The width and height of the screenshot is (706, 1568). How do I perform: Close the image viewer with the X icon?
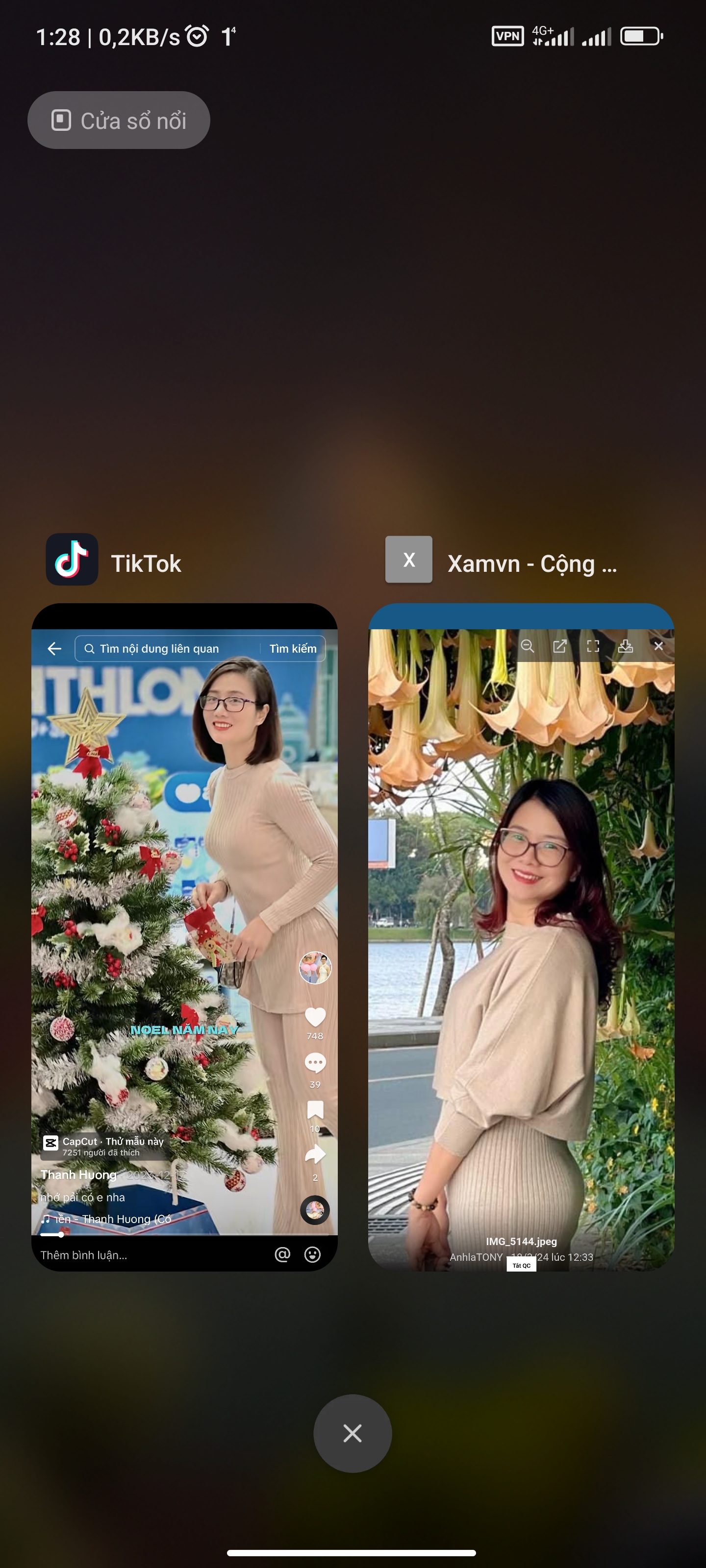tap(658, 646)
